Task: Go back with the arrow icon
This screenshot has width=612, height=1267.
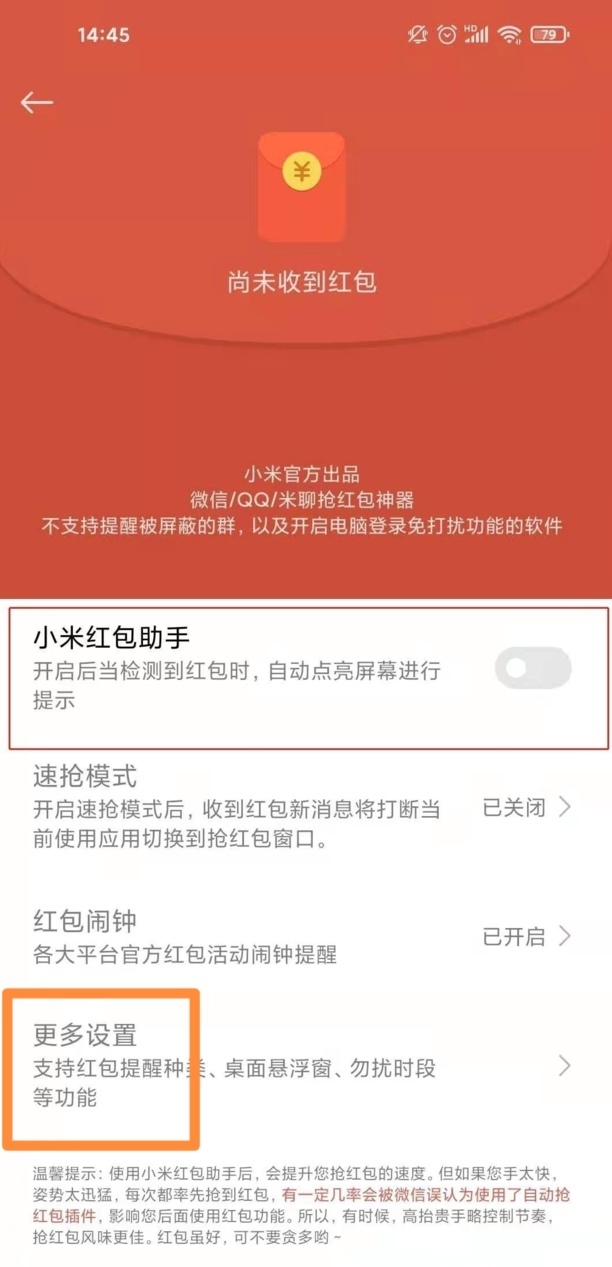Action: [36, 102]
